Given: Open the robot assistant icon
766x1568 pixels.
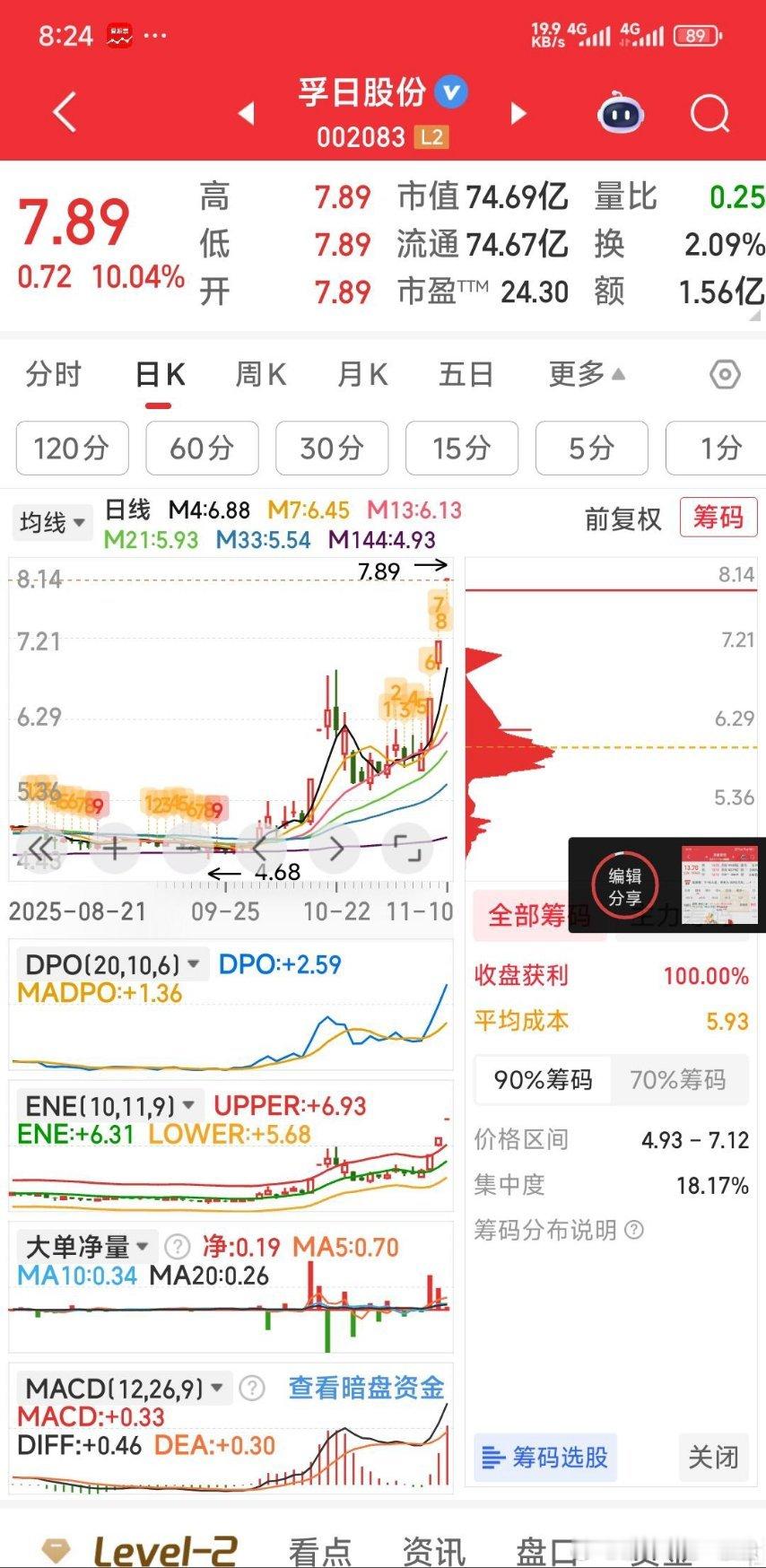Looking at the screenshot, I should pos(621,114).
